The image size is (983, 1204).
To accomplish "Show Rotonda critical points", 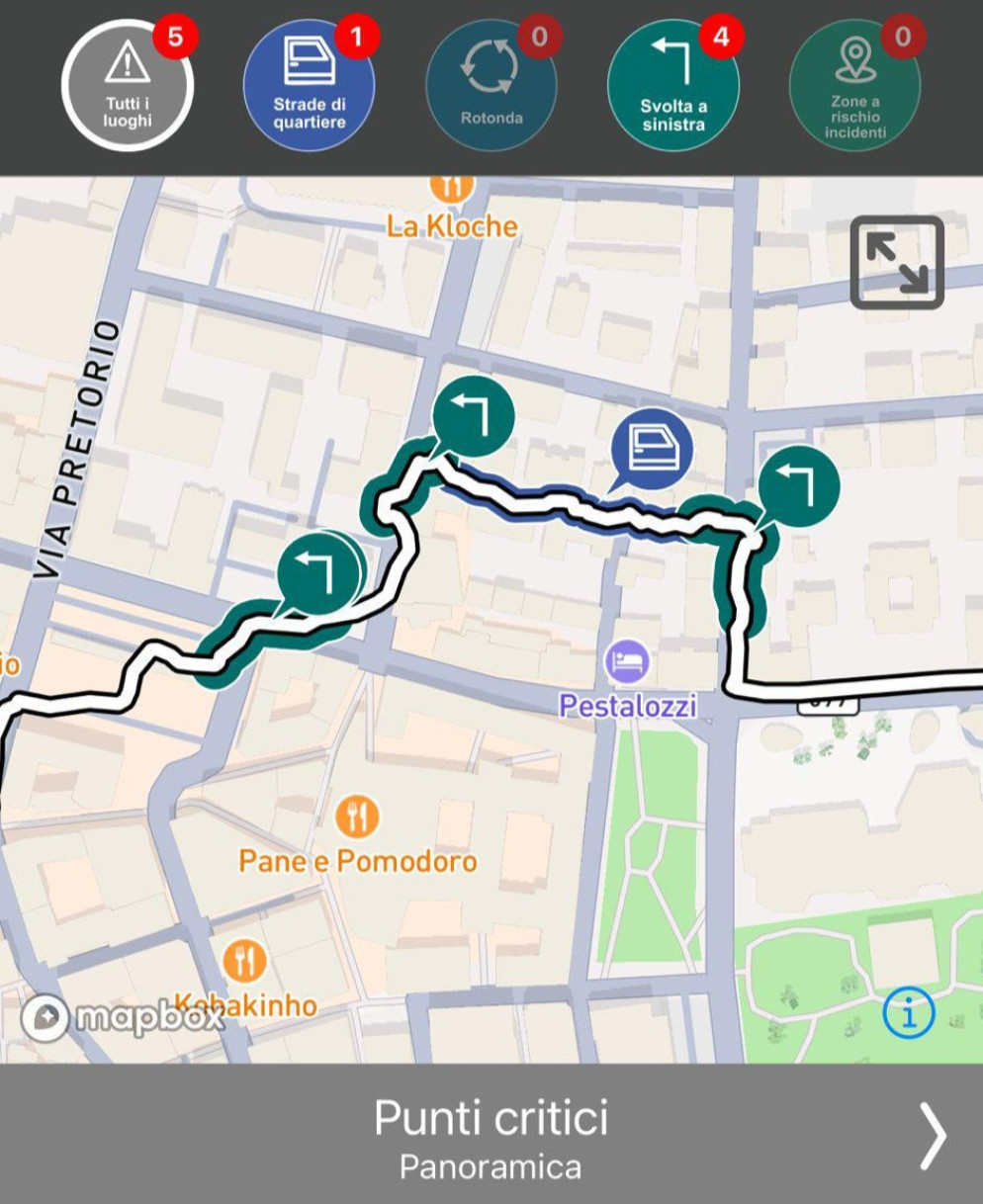I will tap(491, 86).
